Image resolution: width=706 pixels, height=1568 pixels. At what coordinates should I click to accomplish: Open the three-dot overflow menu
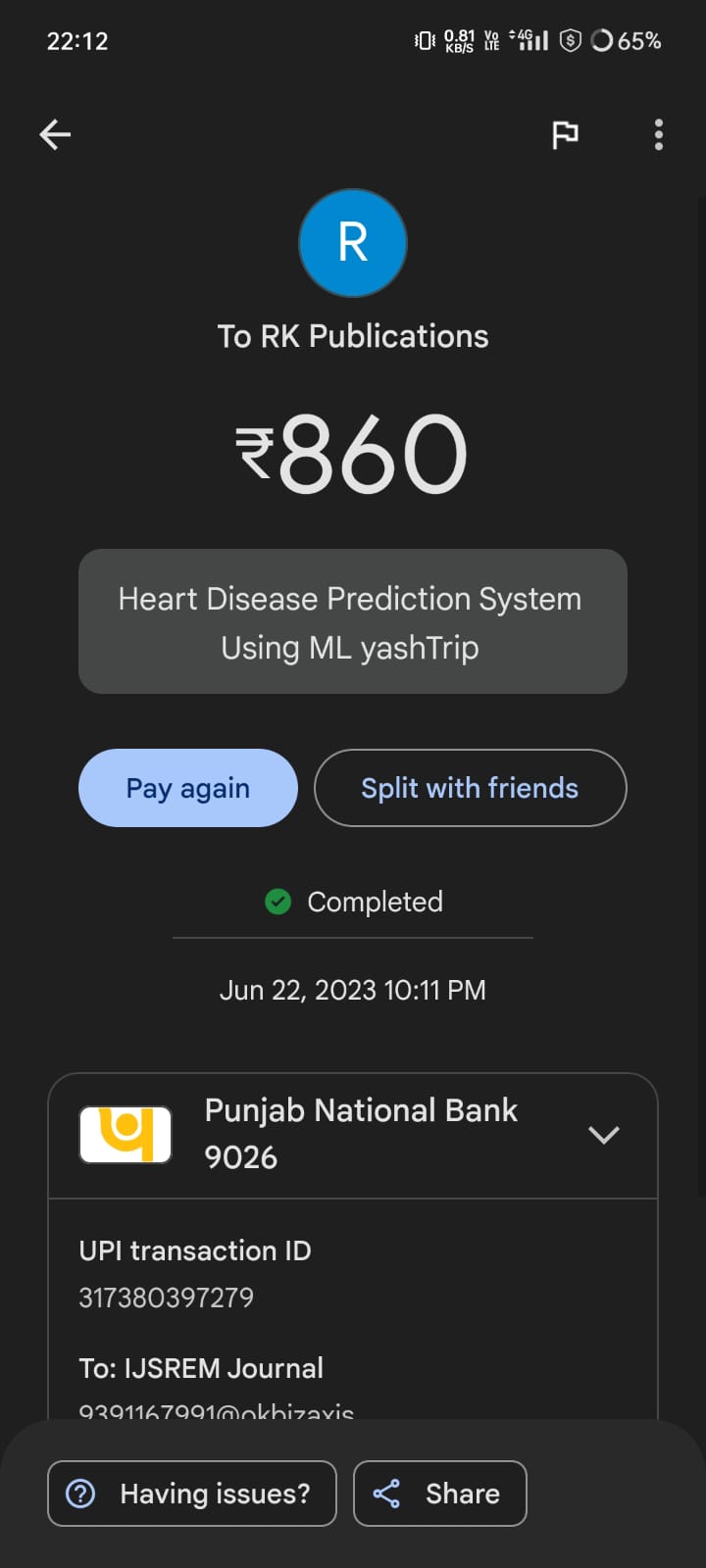658,134
